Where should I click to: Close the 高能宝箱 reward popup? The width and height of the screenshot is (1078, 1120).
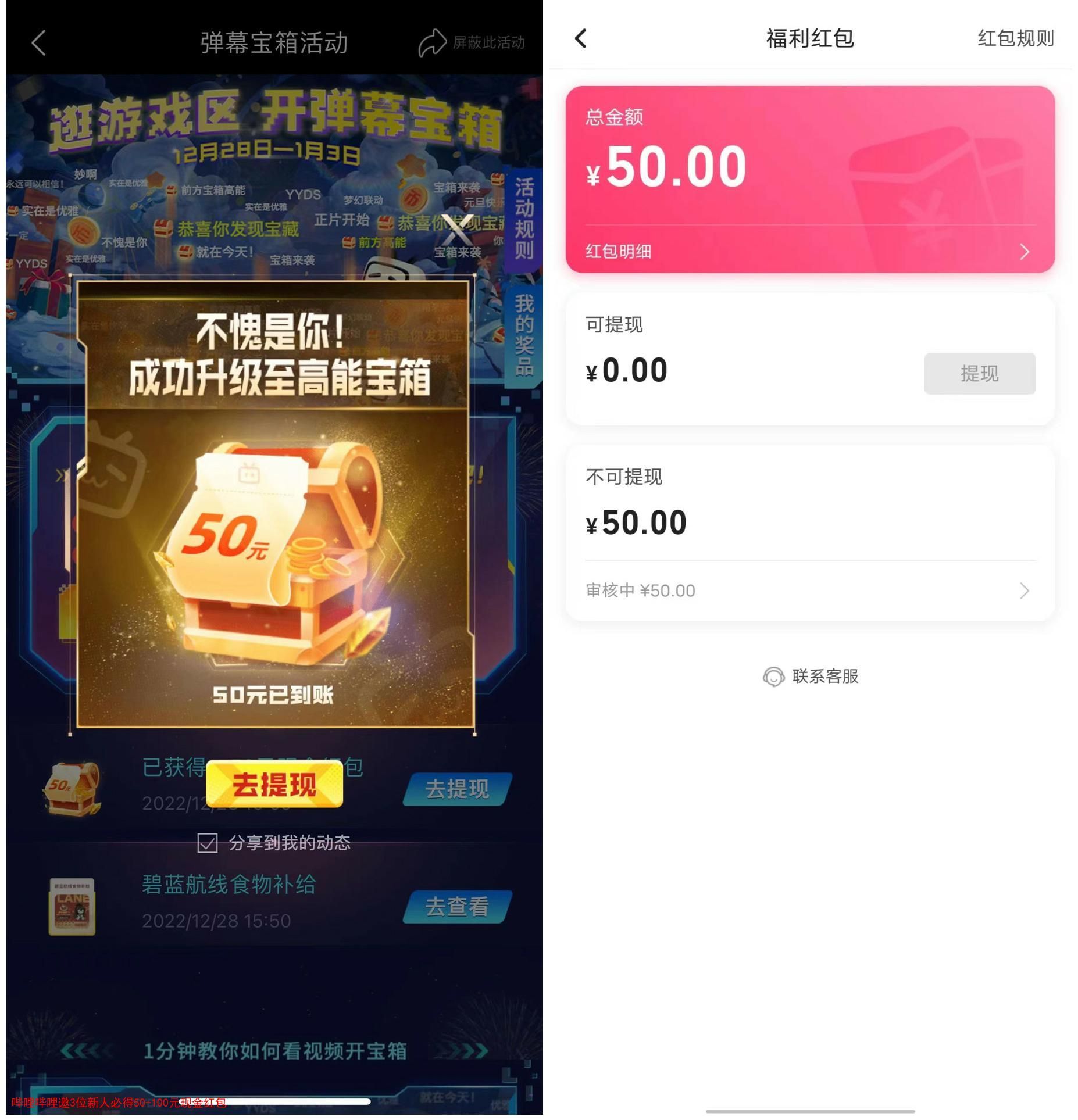pos(456,230)
